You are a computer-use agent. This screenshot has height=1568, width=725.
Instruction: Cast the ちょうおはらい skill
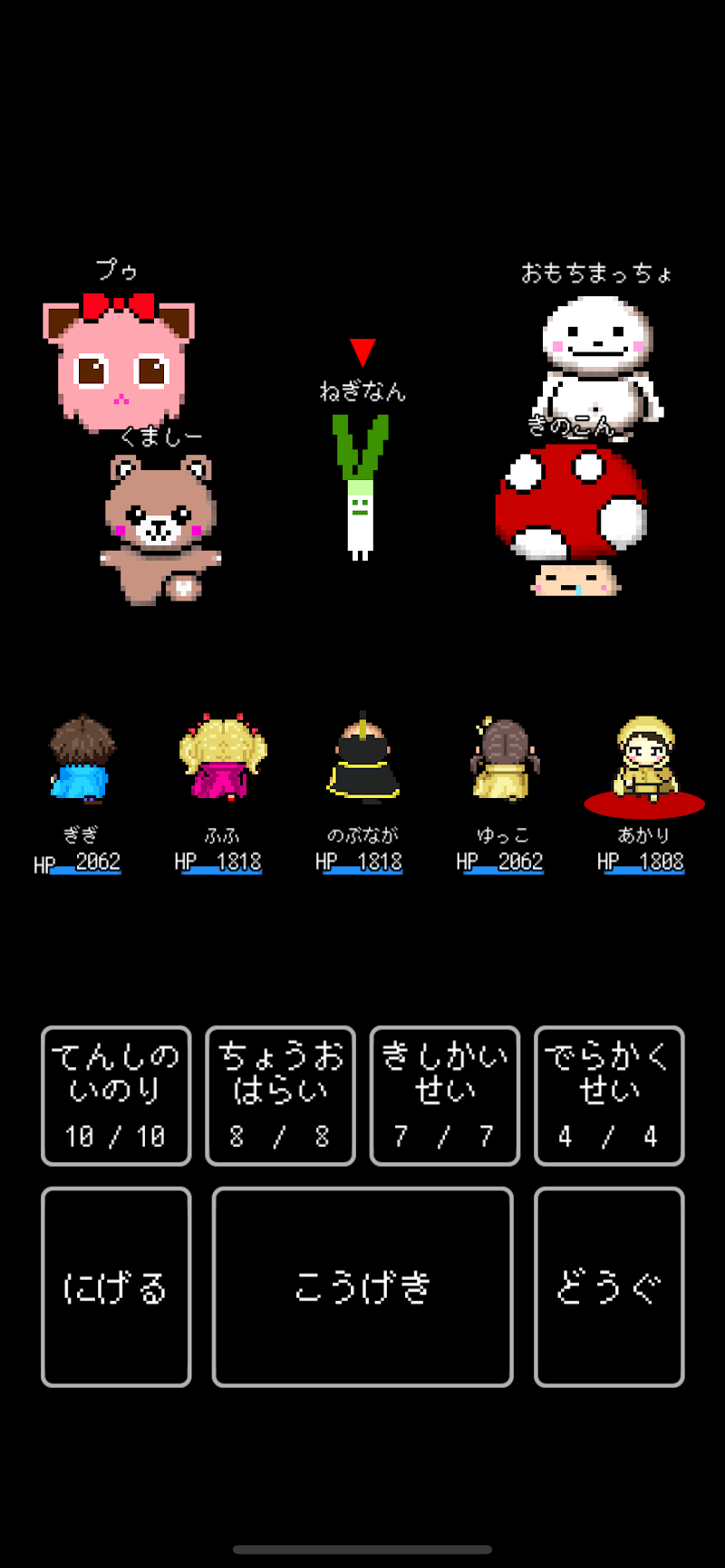[x=280, y=1095]
